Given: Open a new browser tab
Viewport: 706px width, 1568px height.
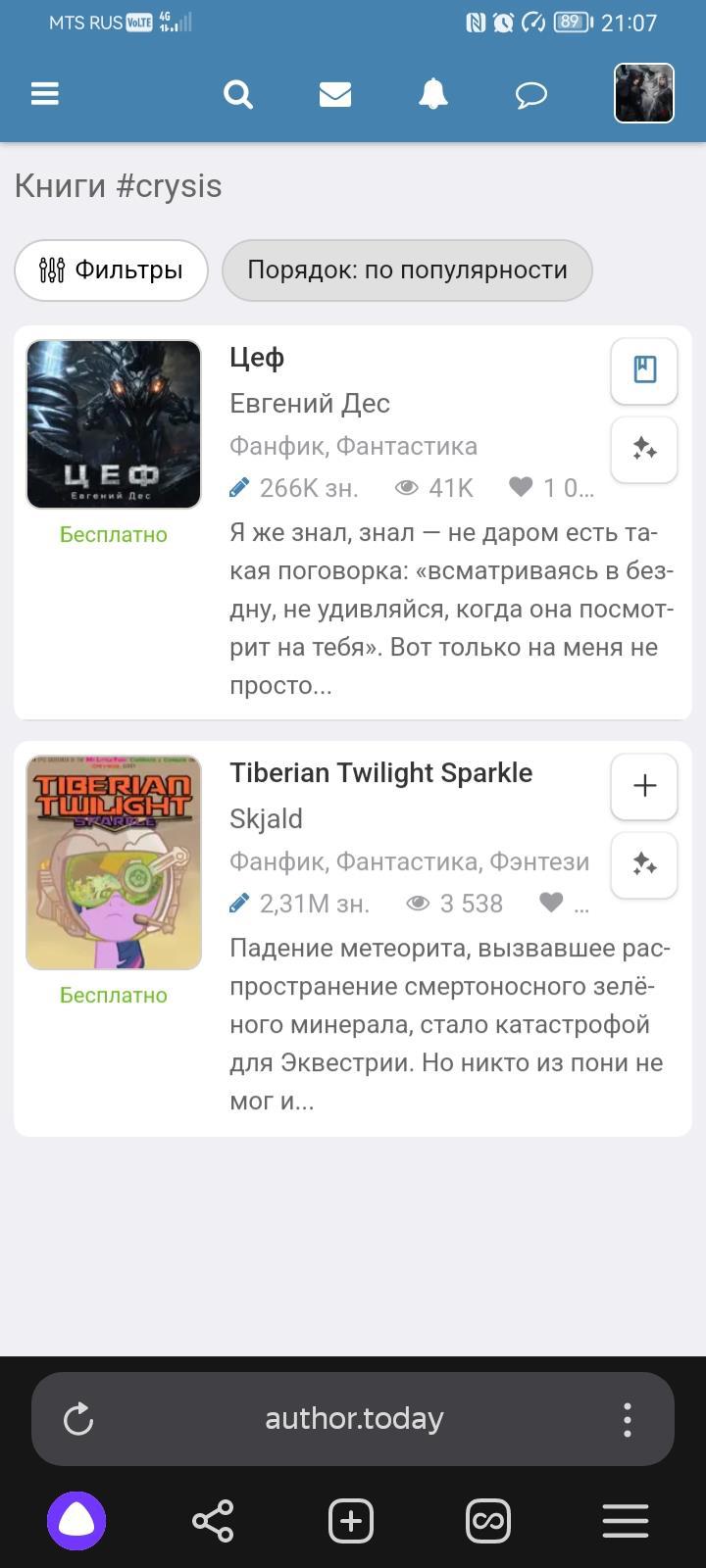Looking at the screenshot, I should pyautogui.click(x=351, y=1521).
